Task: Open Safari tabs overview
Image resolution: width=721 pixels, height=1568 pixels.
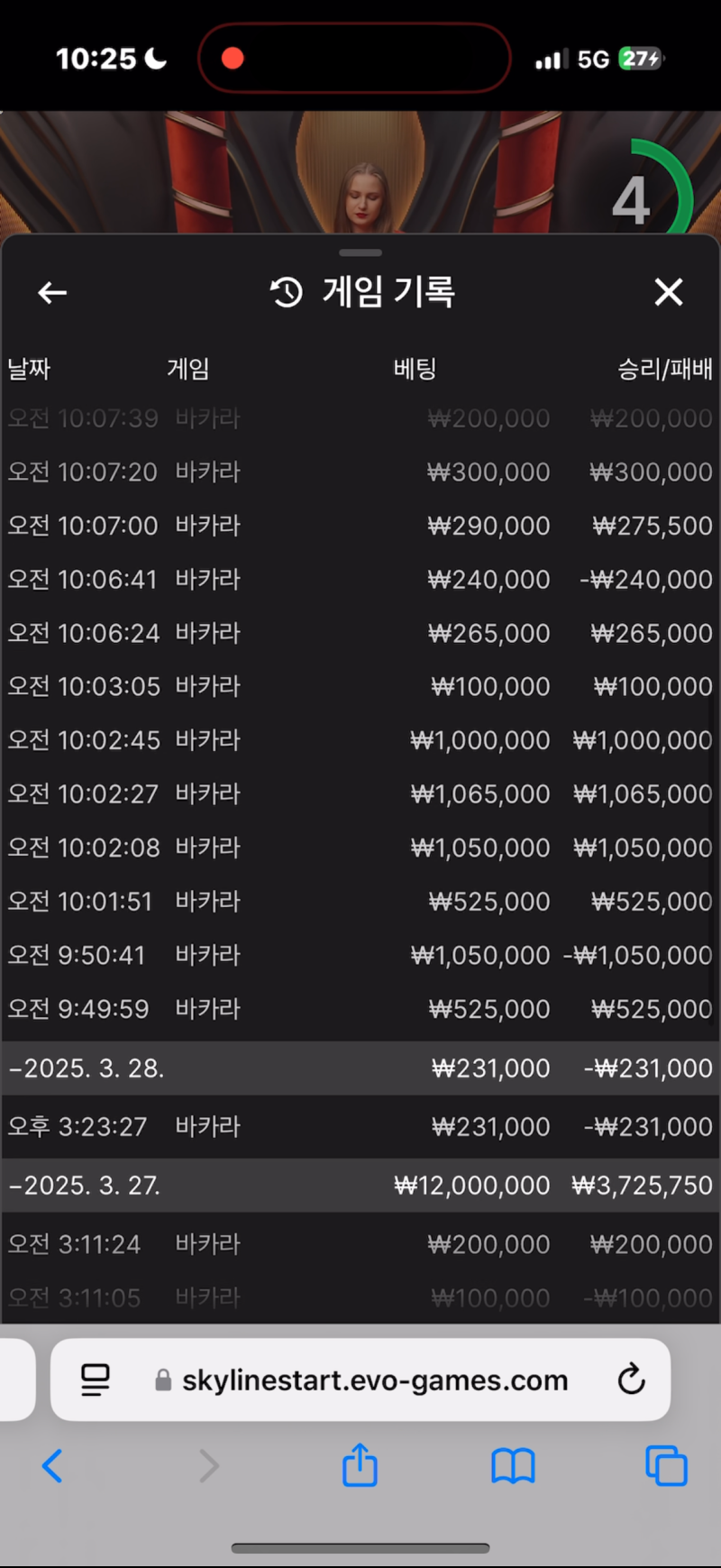Action: 666,1465
